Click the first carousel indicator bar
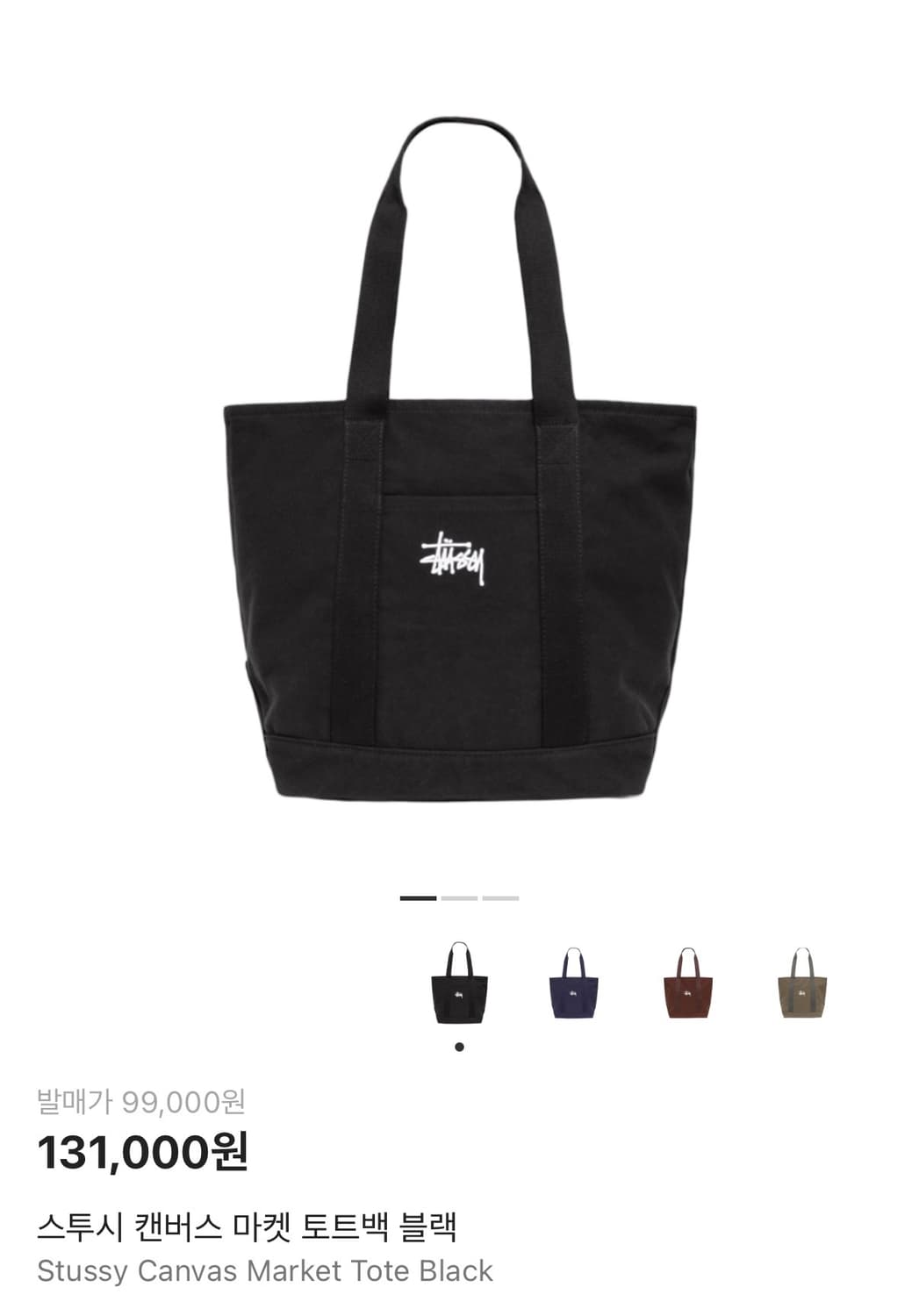919x1316 pixels. 416,898
